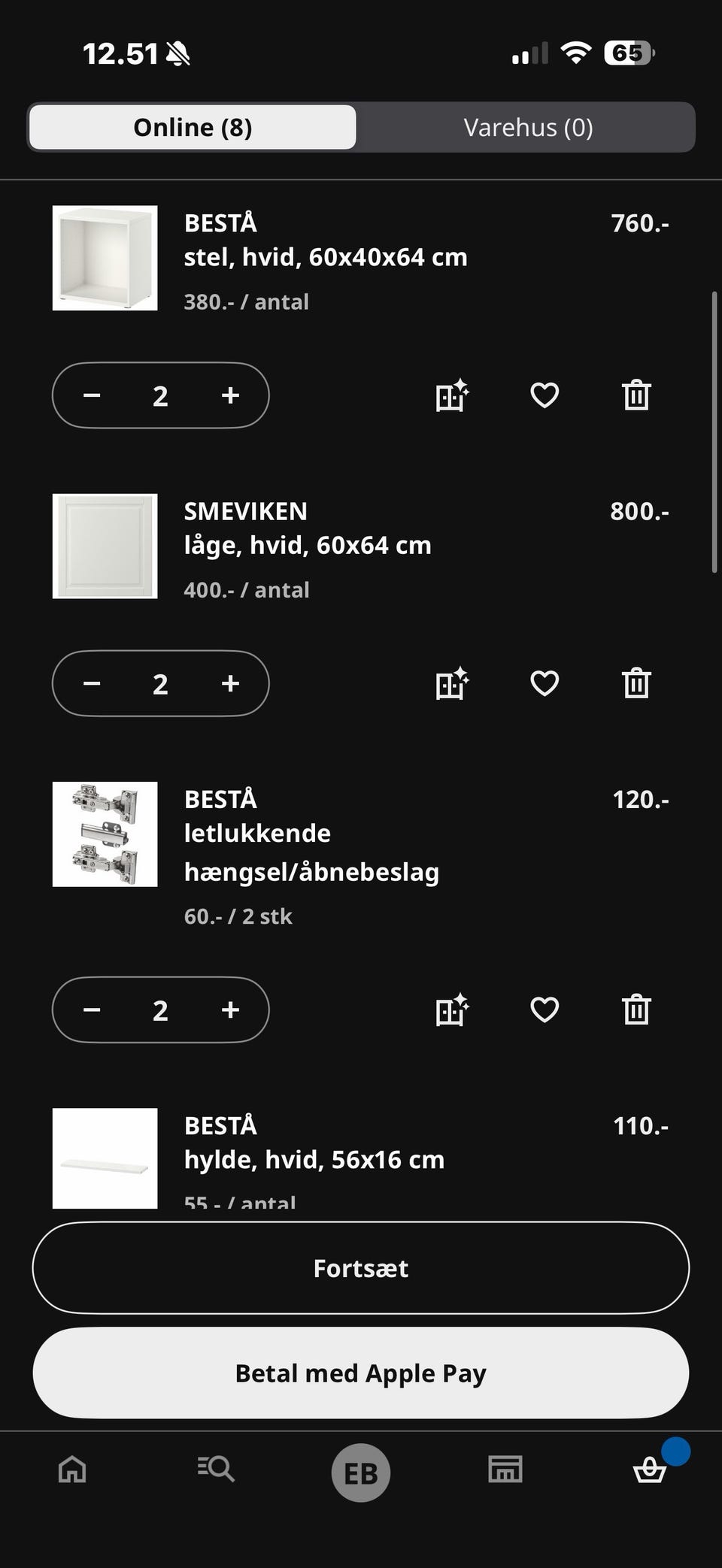Pay with Betal med Apple Pay
The width and height of the screenshot is (722, 1568).
point(361,1373)
